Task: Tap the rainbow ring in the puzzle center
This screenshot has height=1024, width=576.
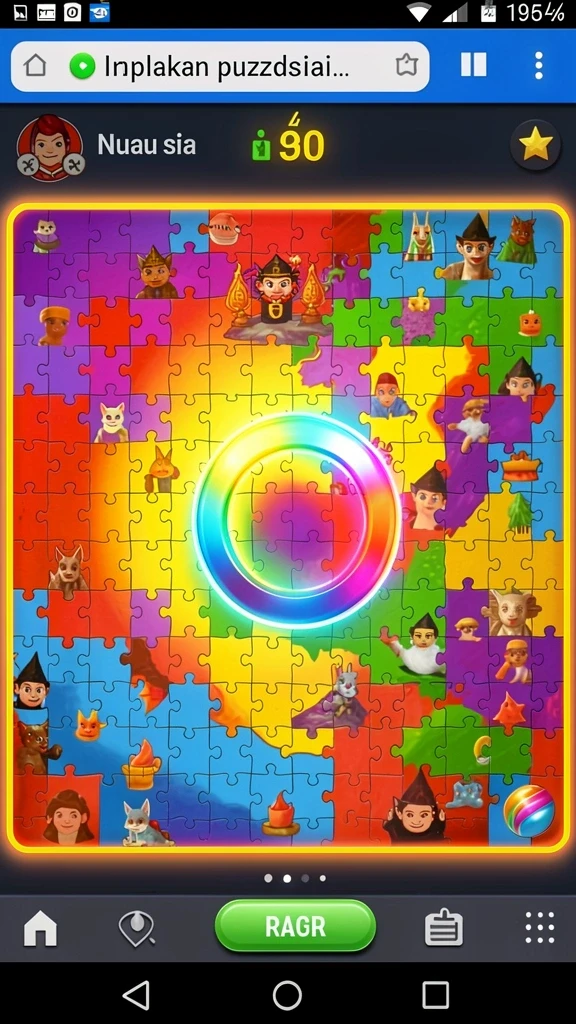Action: pyautogui.click(x=297, y=520)
